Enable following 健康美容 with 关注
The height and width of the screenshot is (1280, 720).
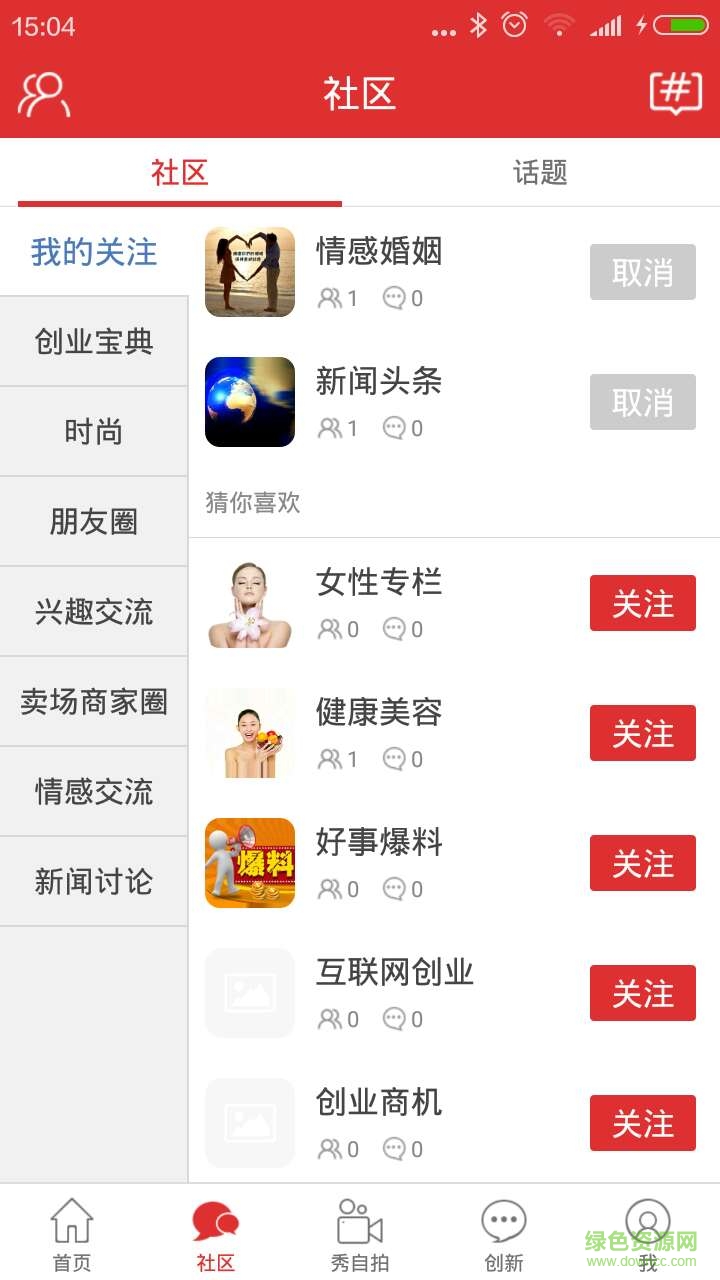[x=643, y=733]
